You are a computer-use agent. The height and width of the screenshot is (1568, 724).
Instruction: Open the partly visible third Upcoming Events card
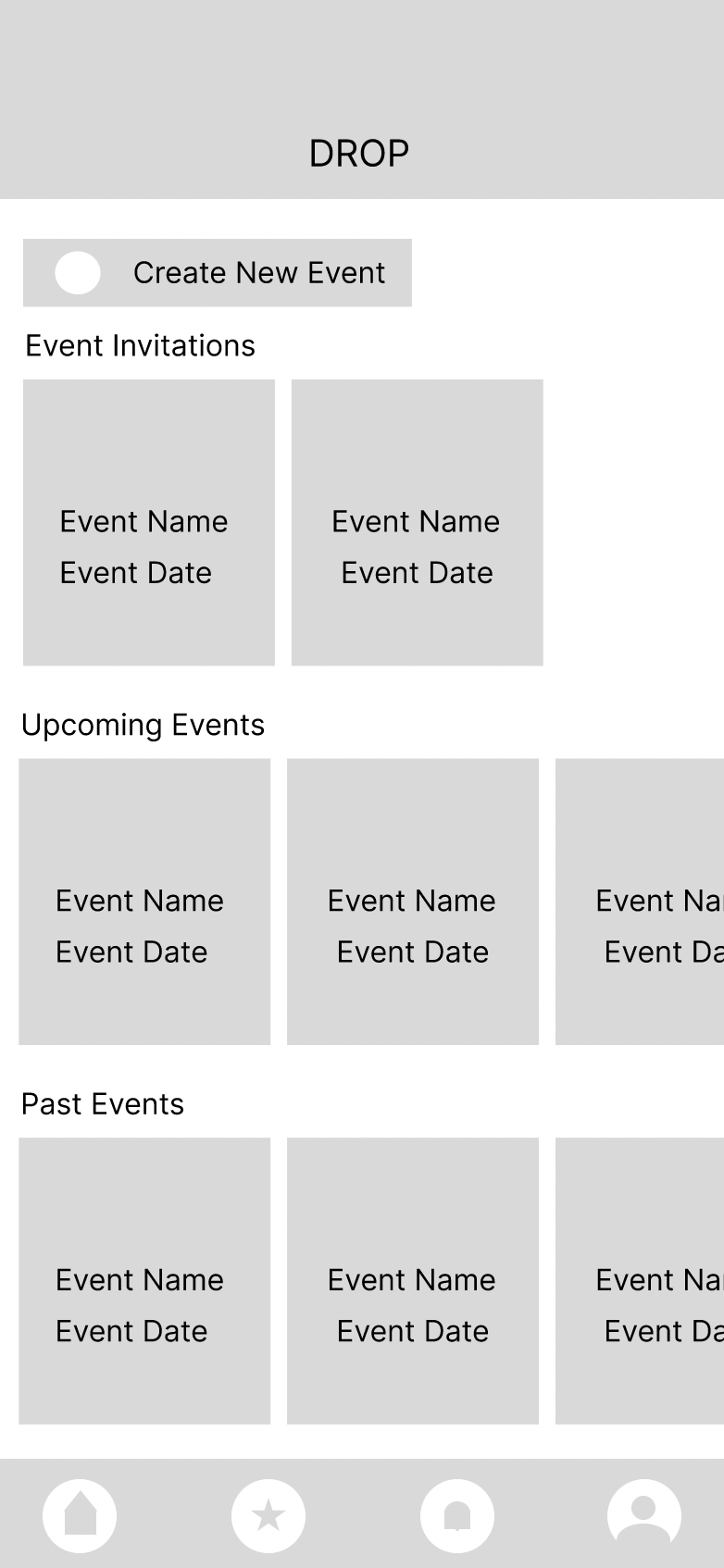point(640,902)
